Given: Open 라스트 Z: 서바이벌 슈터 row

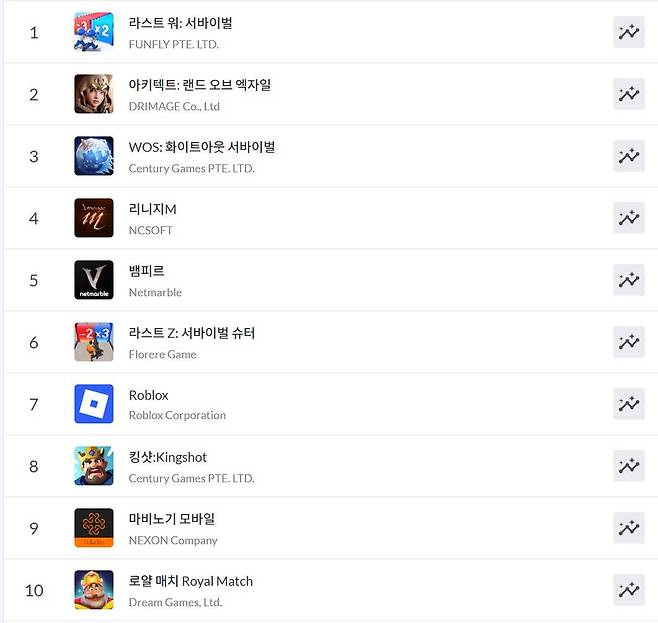Looking at the screenshot, I should [x=191, y=333].
